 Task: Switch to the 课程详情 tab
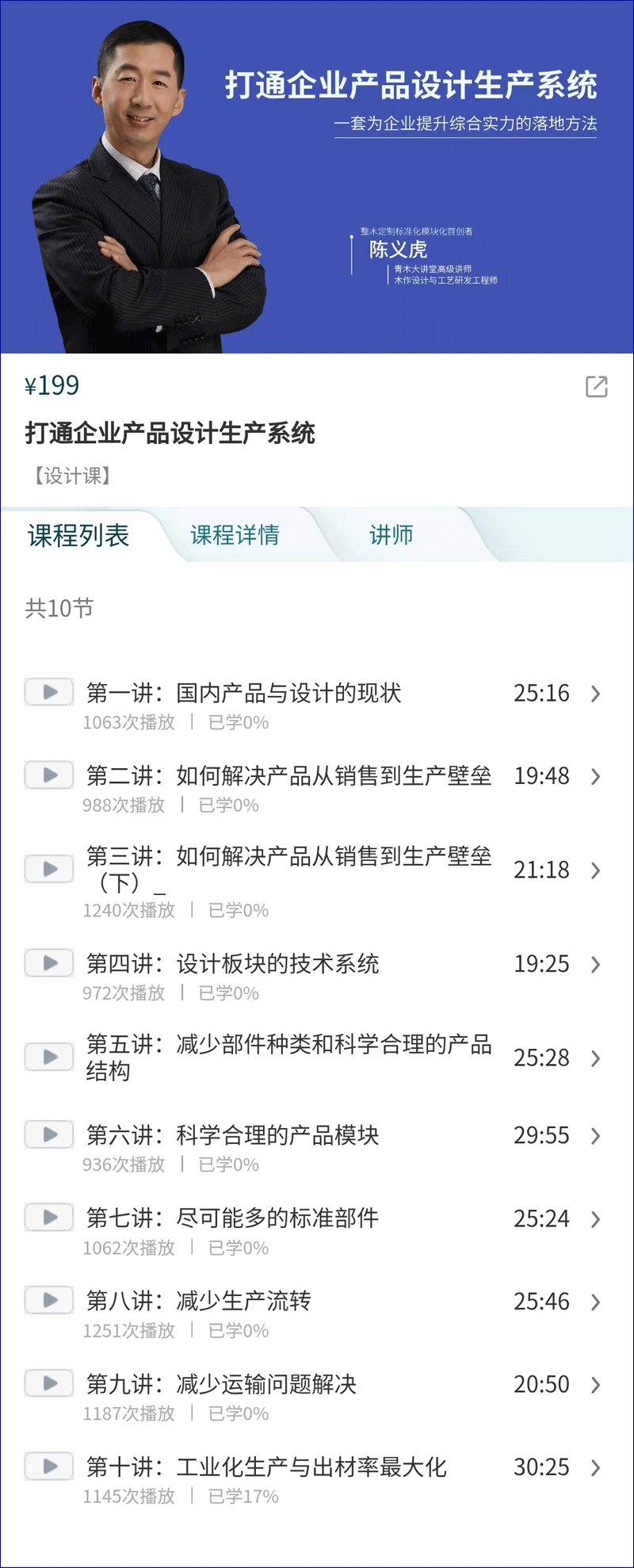tap(235, 535)
